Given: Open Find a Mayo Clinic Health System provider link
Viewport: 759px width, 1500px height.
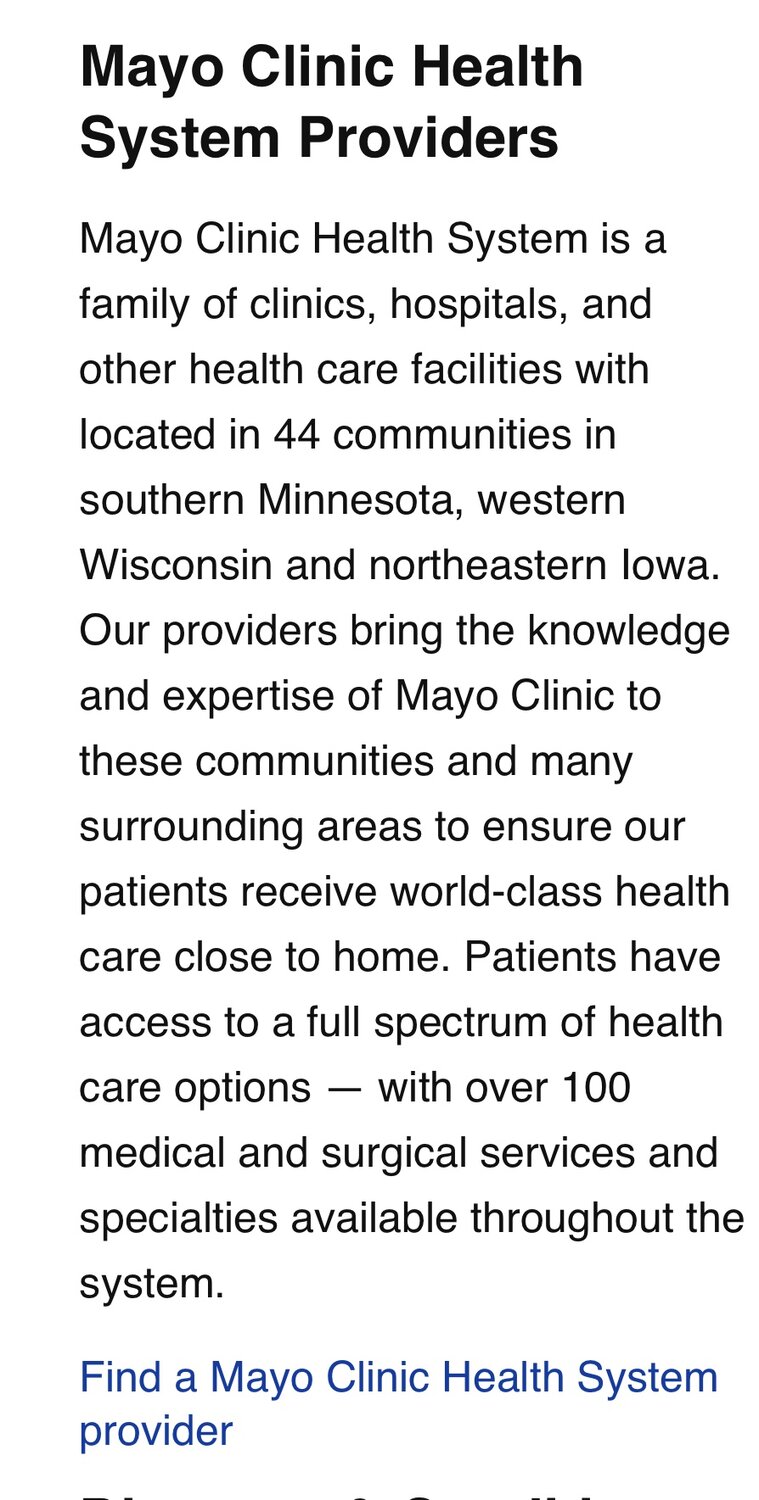Looking at the screenshot, I should 398,1378.
